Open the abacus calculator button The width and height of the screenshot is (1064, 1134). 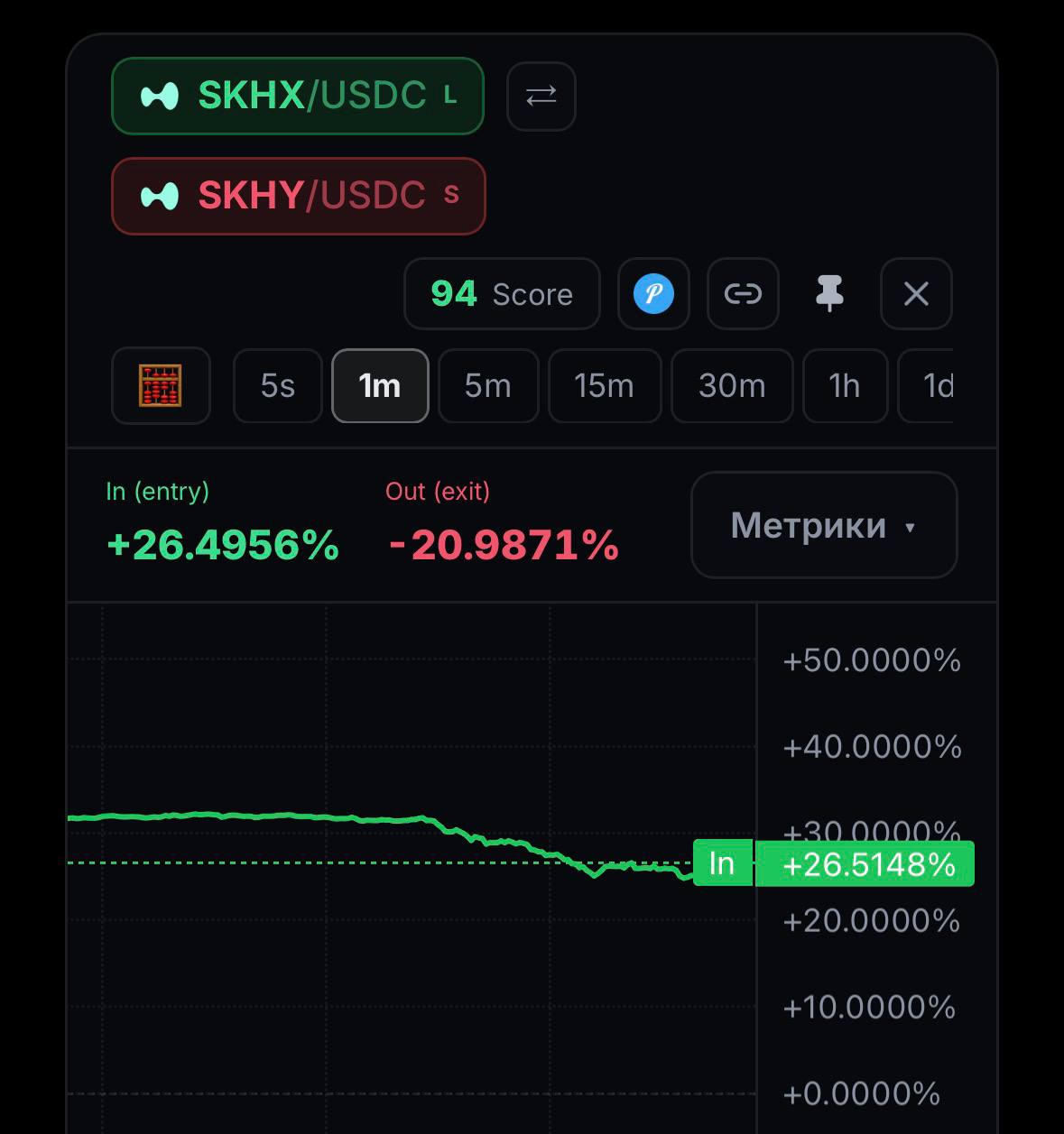pos(161,386)
